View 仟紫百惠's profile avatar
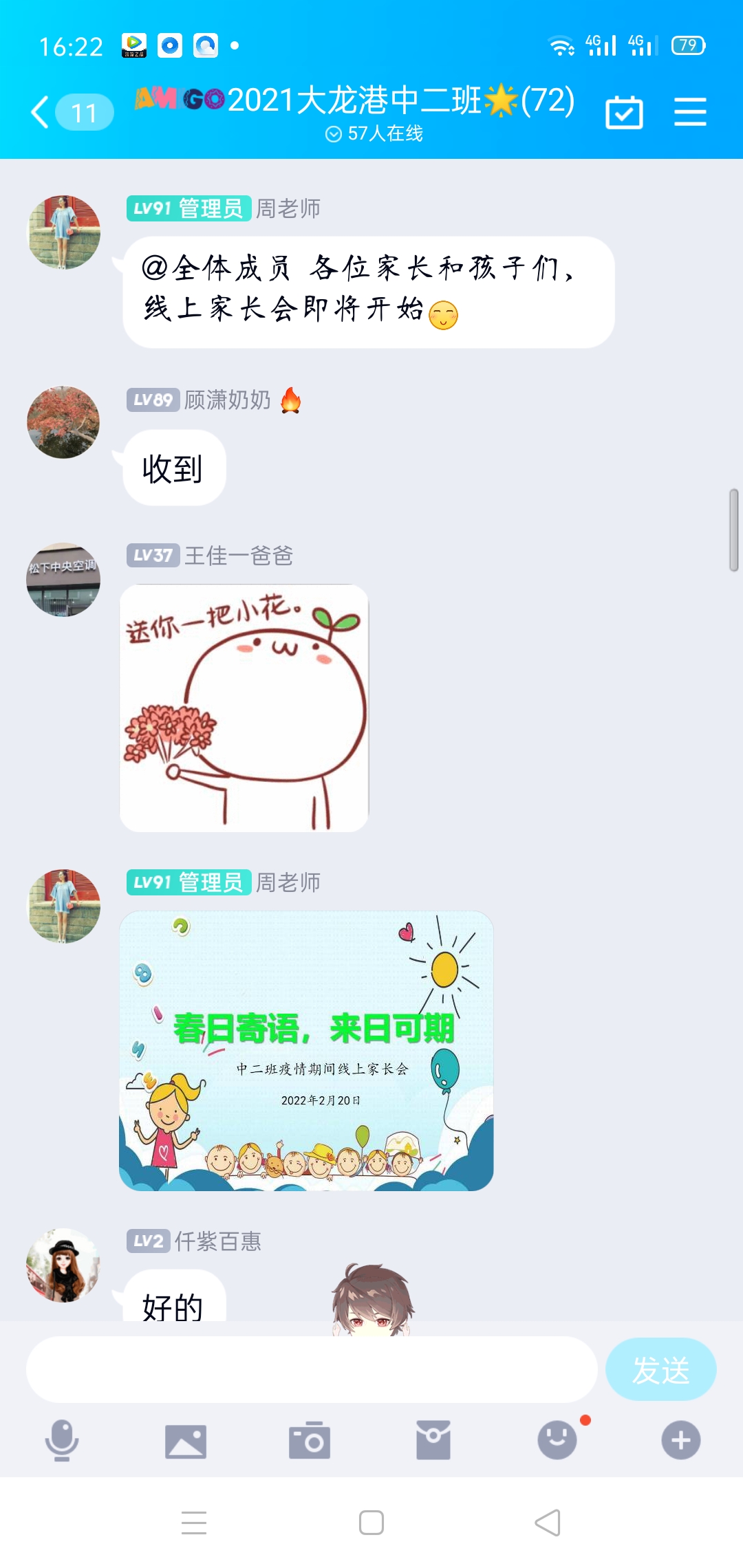 63,1265
